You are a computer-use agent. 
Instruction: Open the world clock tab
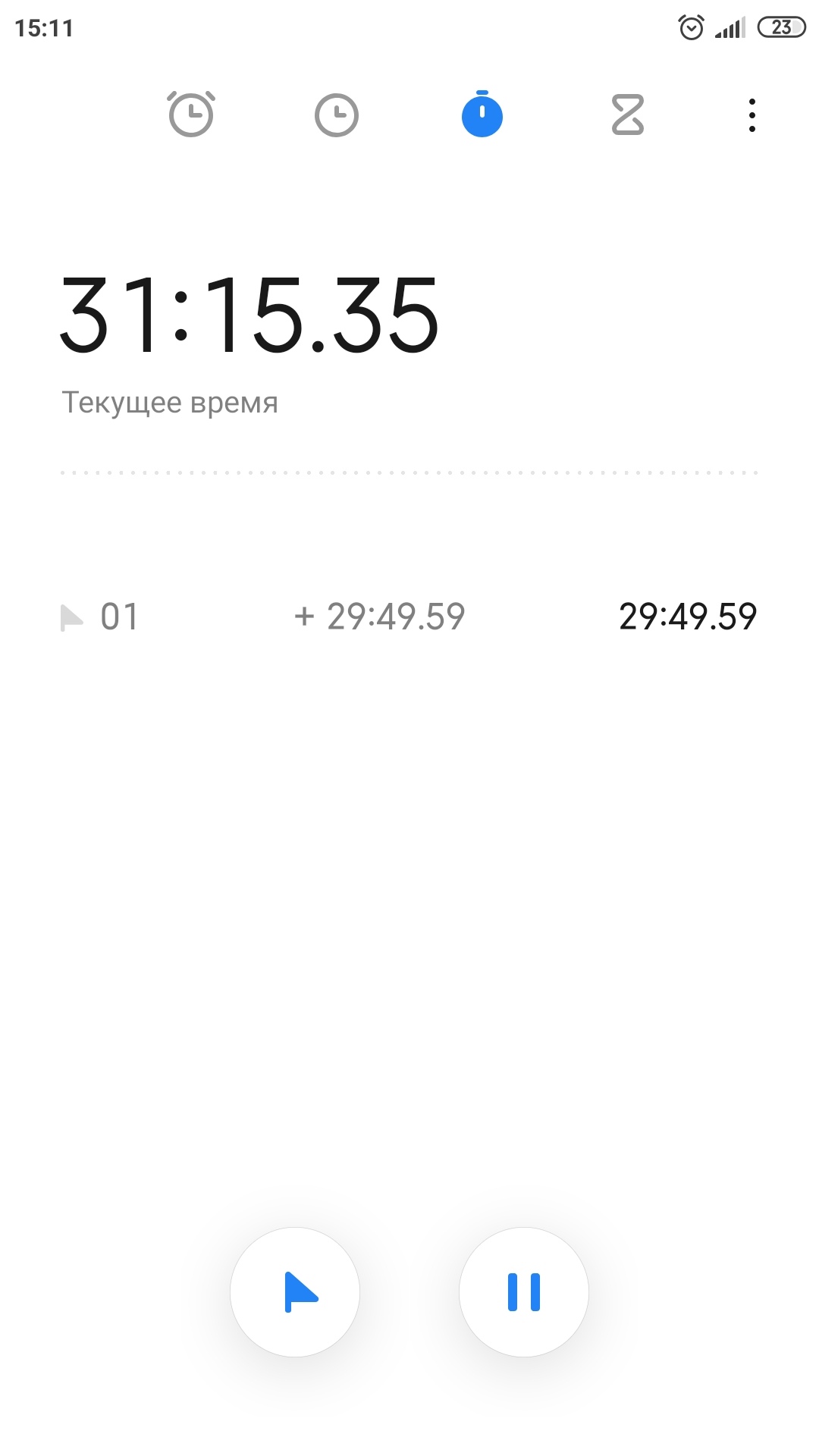click(336, 115)
